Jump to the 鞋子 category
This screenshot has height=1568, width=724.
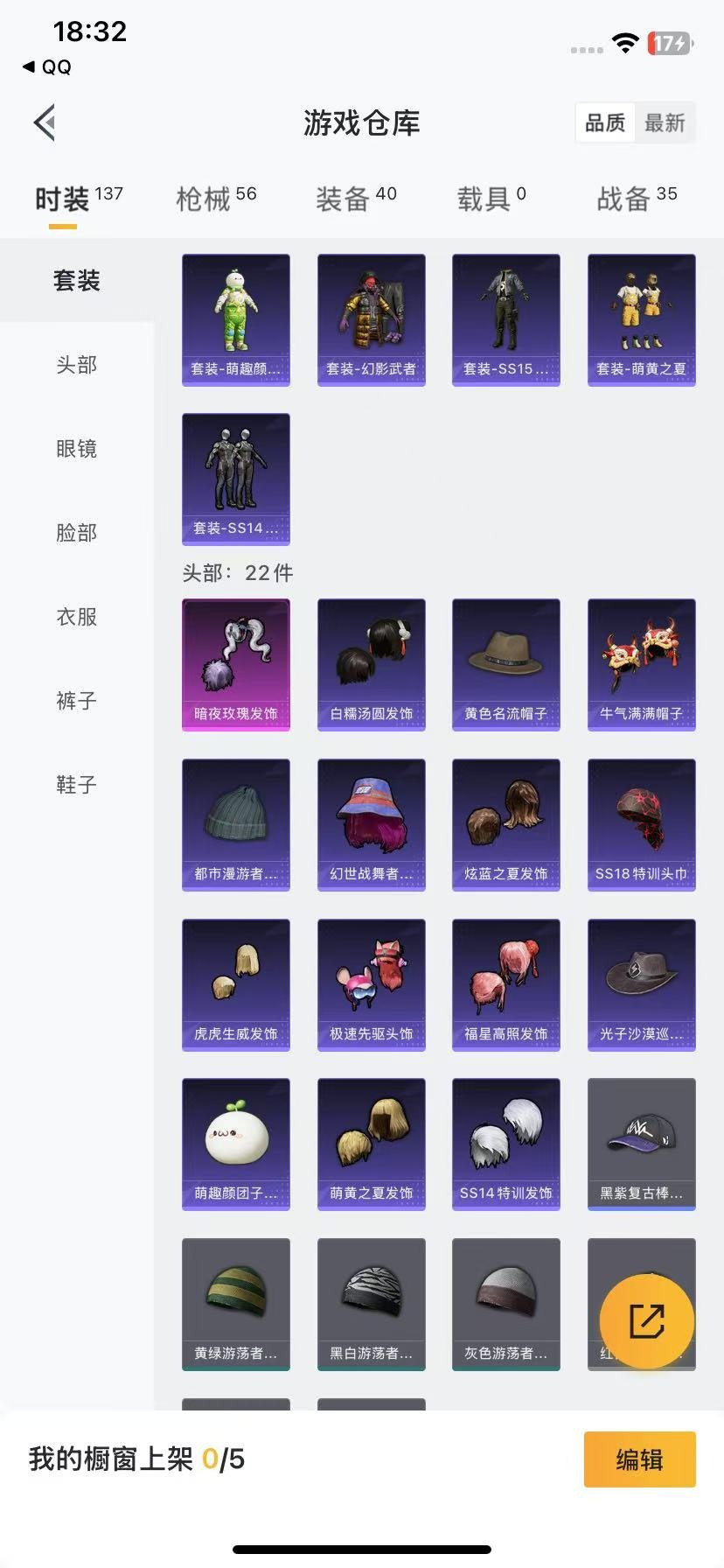(77, 785)
